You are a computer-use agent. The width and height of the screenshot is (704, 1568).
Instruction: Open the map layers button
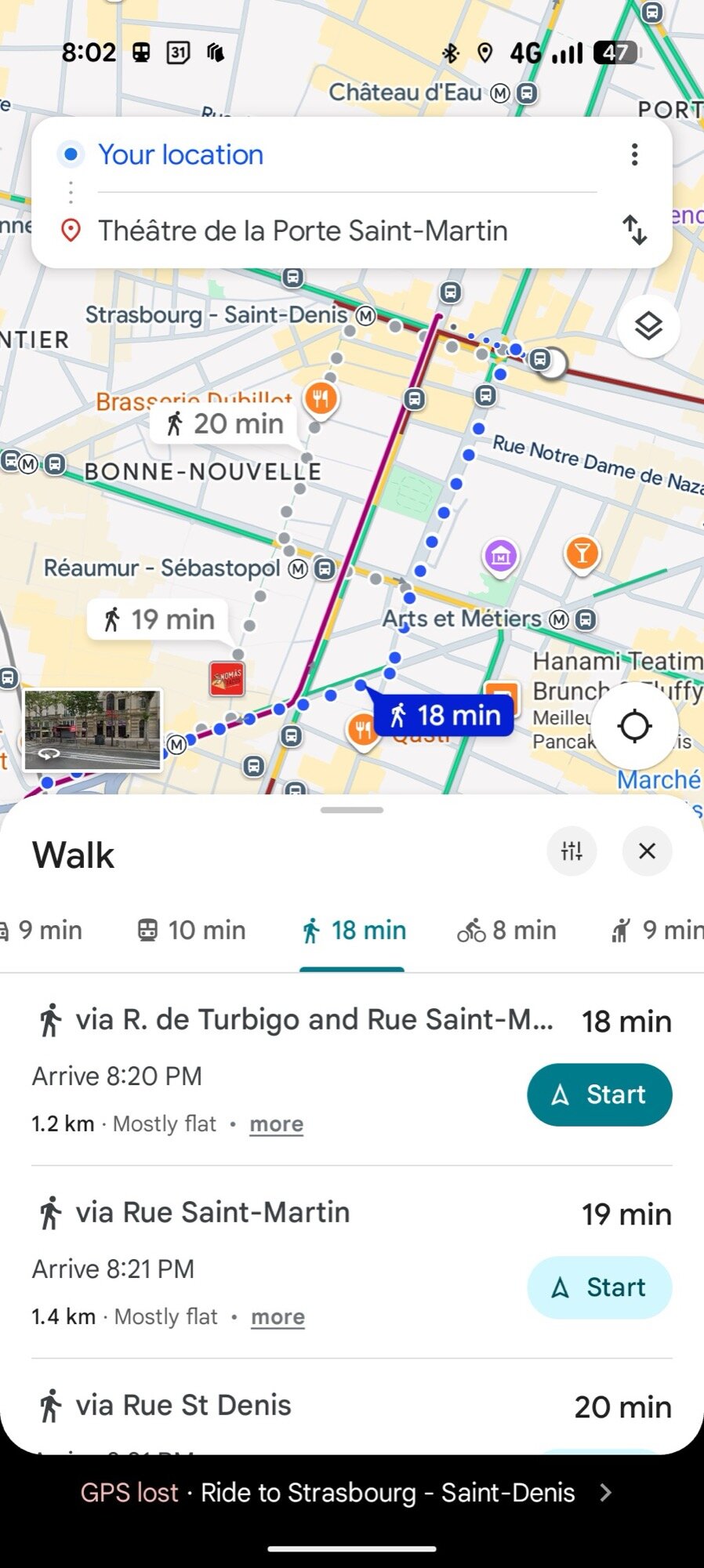coord(648,326)
